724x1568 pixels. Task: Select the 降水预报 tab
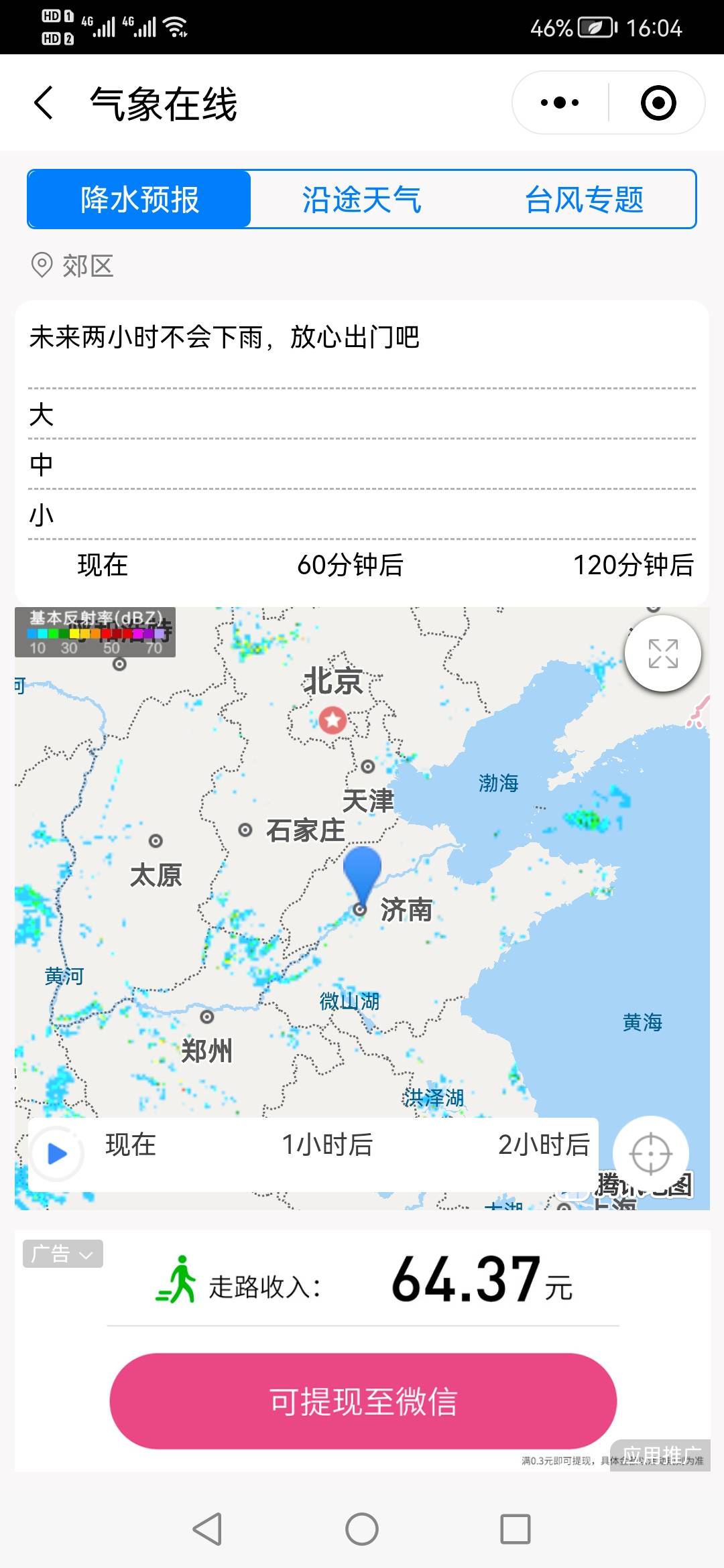(139, 200)
